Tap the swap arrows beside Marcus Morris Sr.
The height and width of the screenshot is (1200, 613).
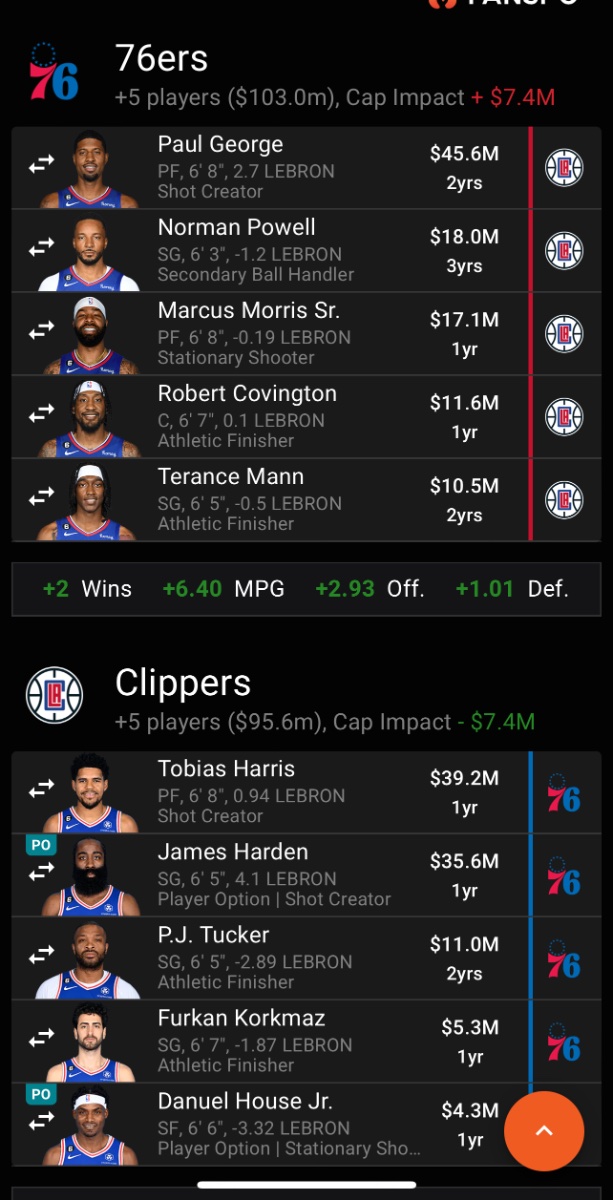[x=41, y=332]
